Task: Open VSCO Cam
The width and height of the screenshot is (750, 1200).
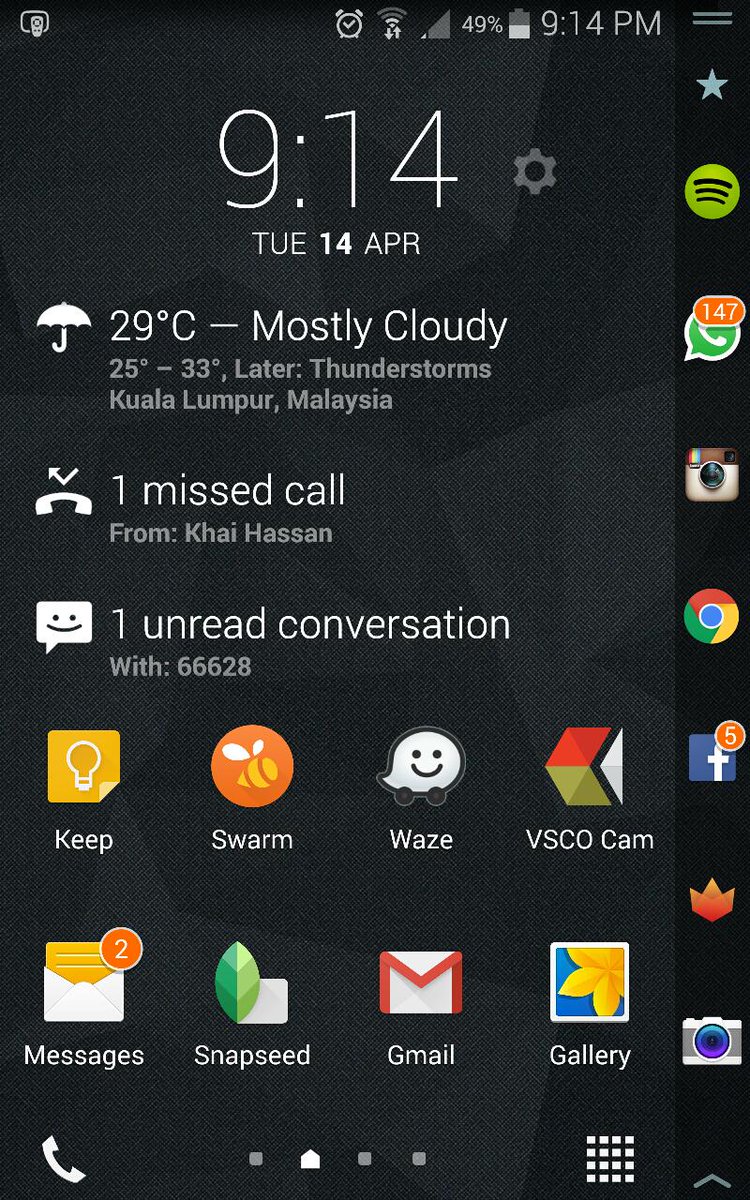Action: click(588, 765)
